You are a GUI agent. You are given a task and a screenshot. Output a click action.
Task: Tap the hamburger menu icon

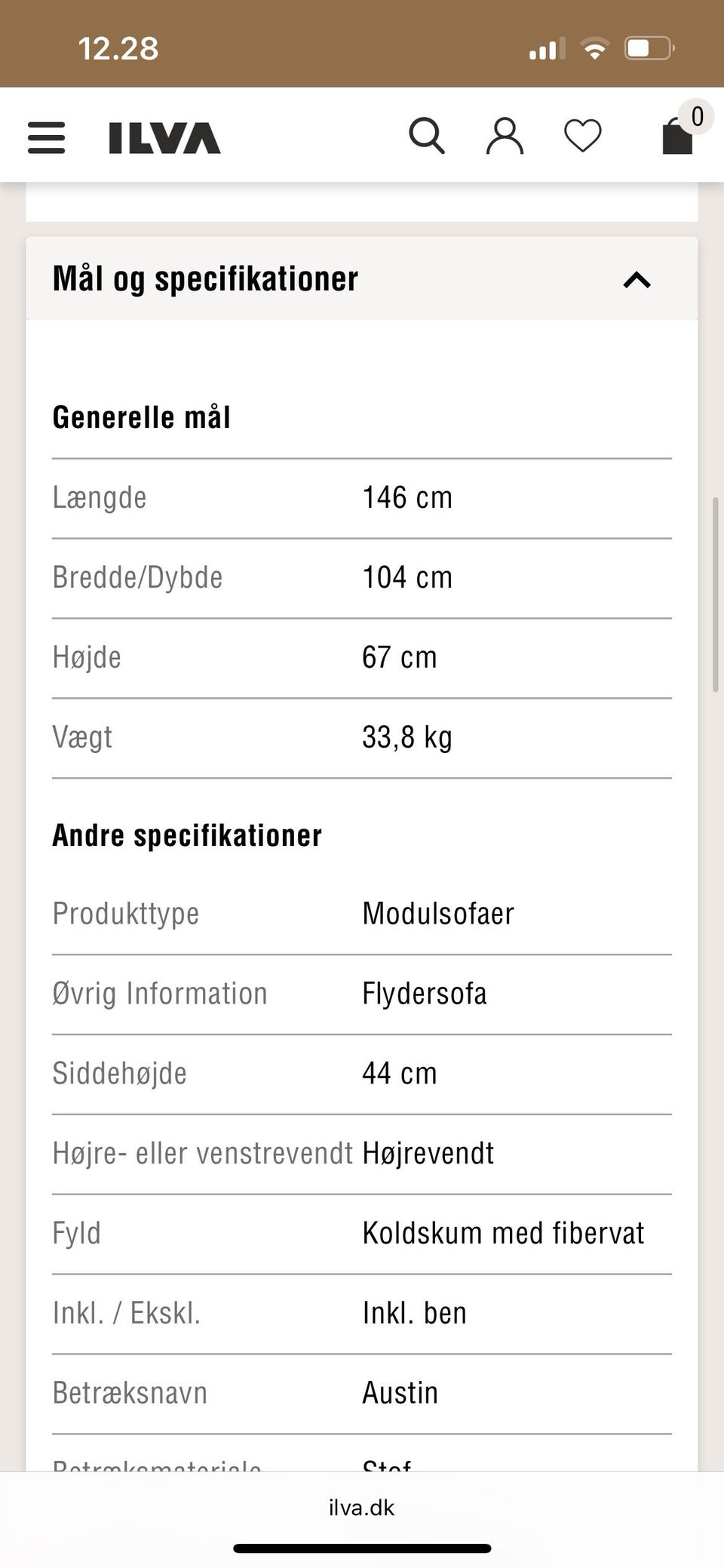coord(46,137)
